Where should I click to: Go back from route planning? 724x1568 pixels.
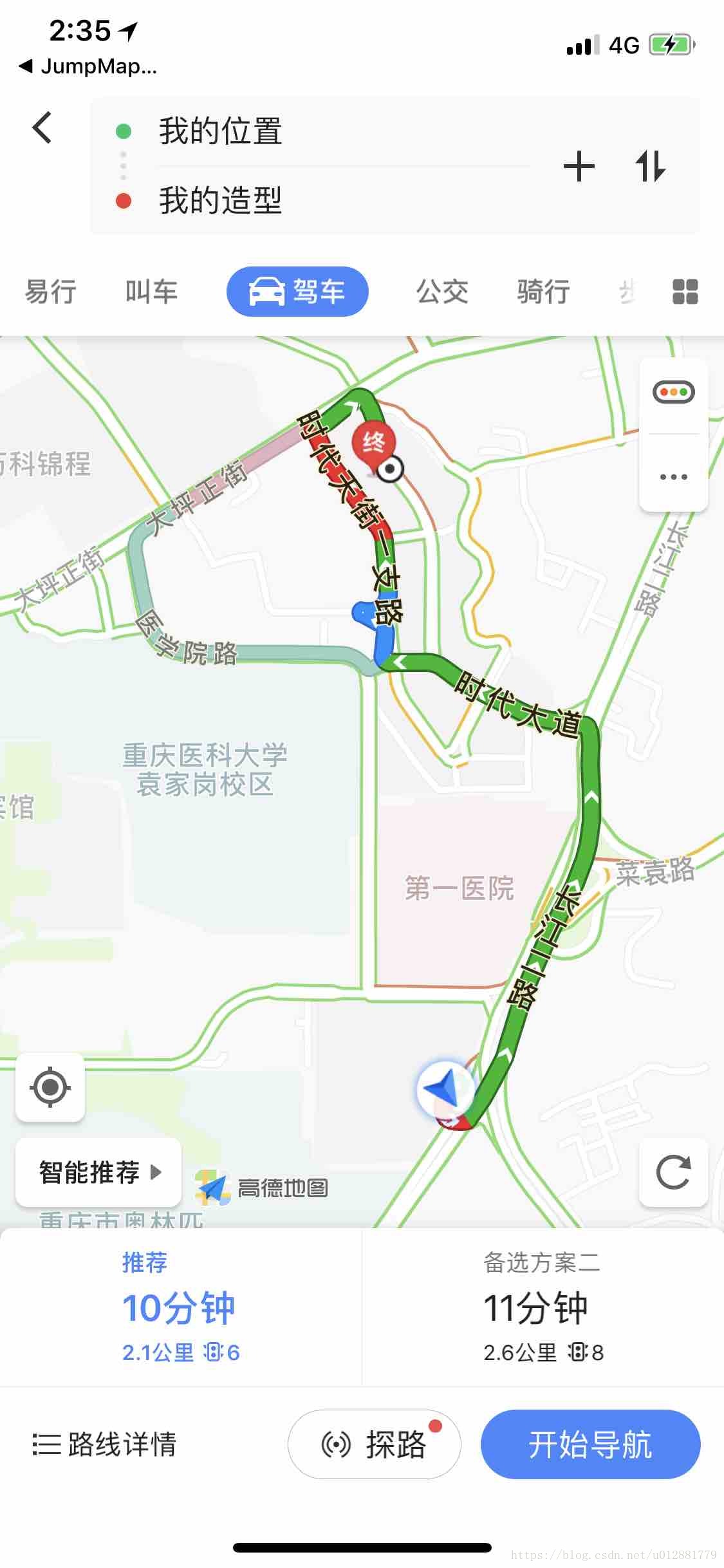click(x=42, y=127)
